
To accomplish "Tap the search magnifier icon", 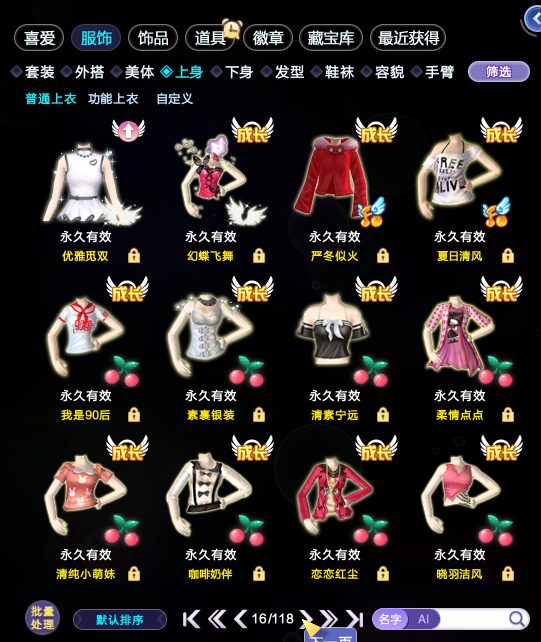I will coord(517,619).
